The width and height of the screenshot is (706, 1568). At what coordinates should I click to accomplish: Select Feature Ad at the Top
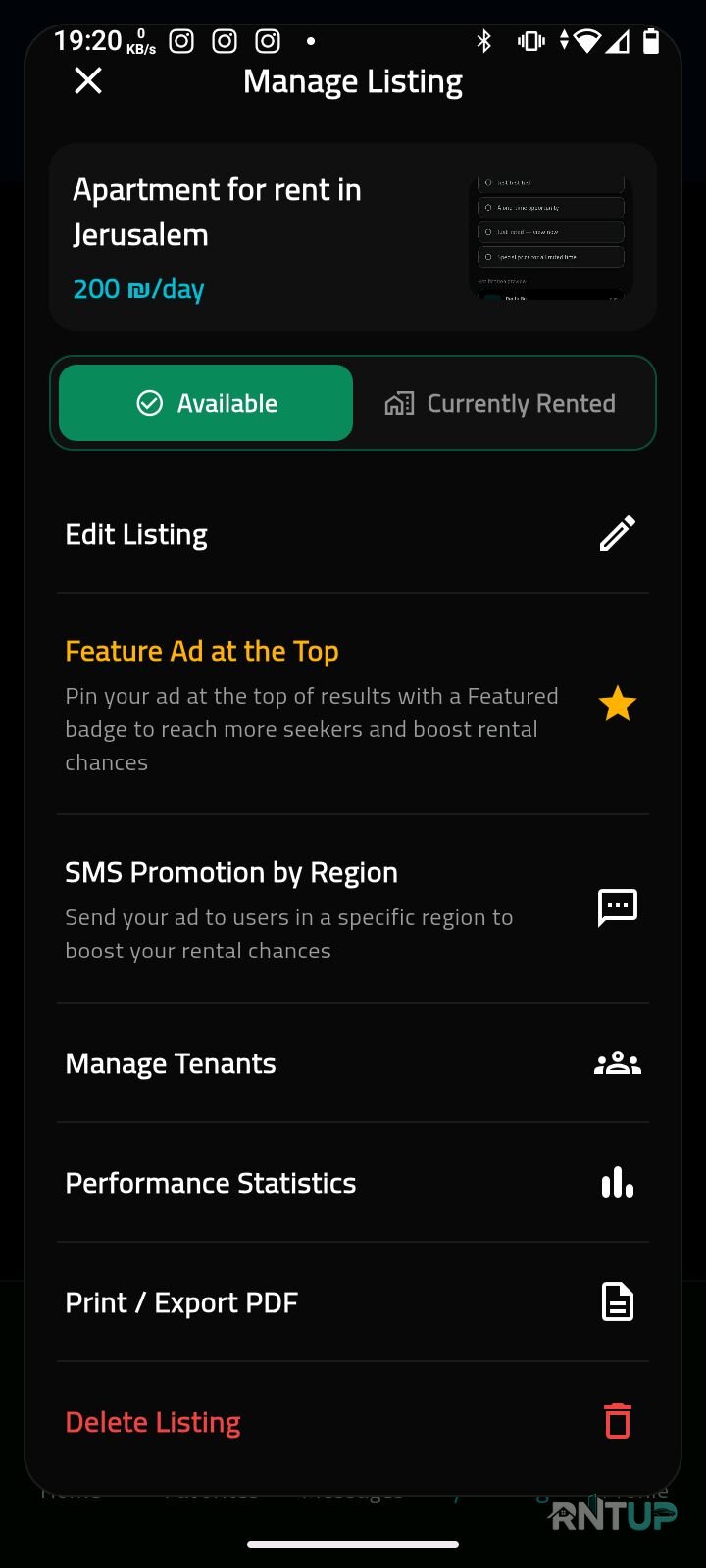pyautogui.click(x=353, y=704)
